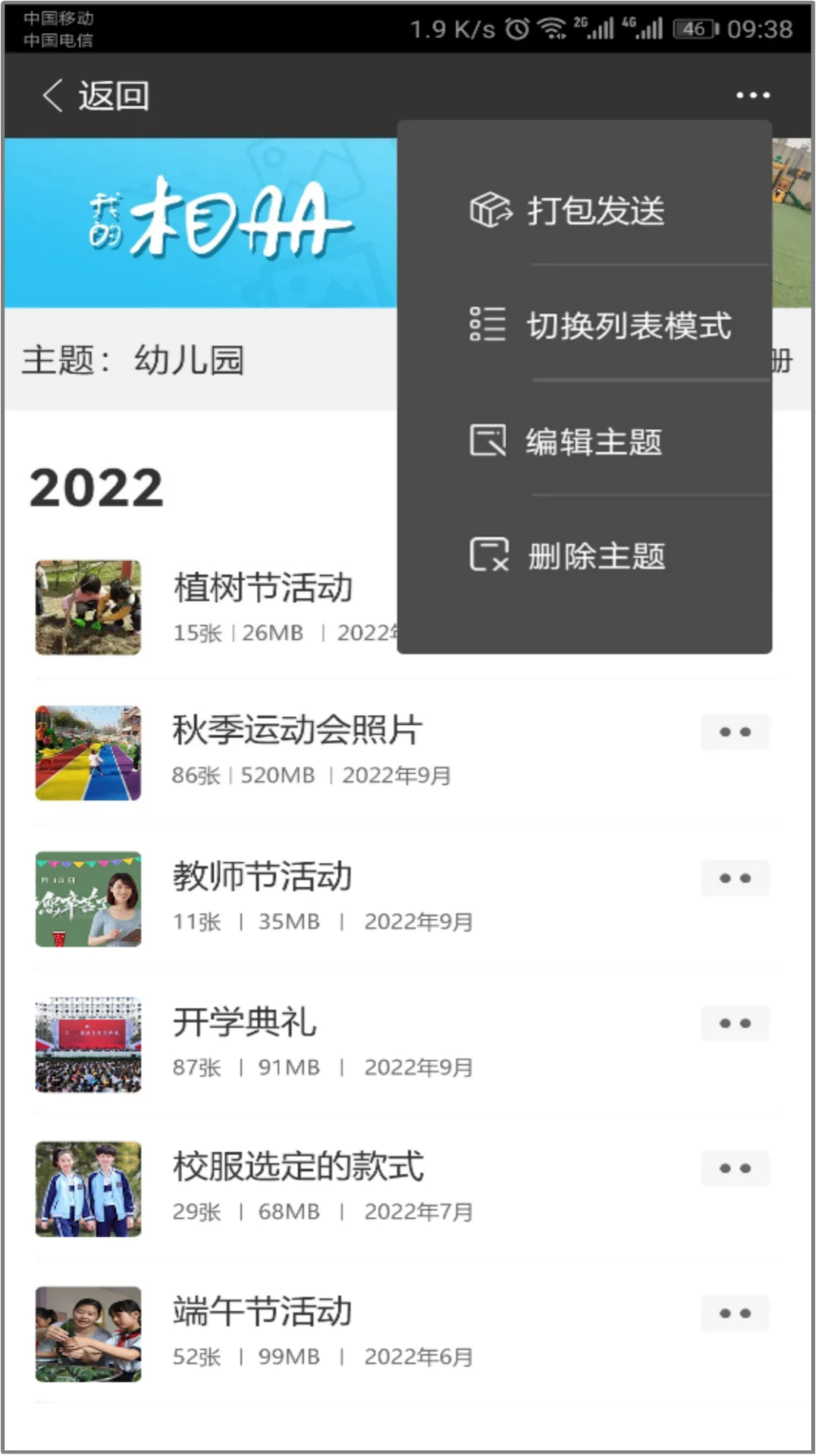Tap the three-dot overflow menu icon

point(752,96)
